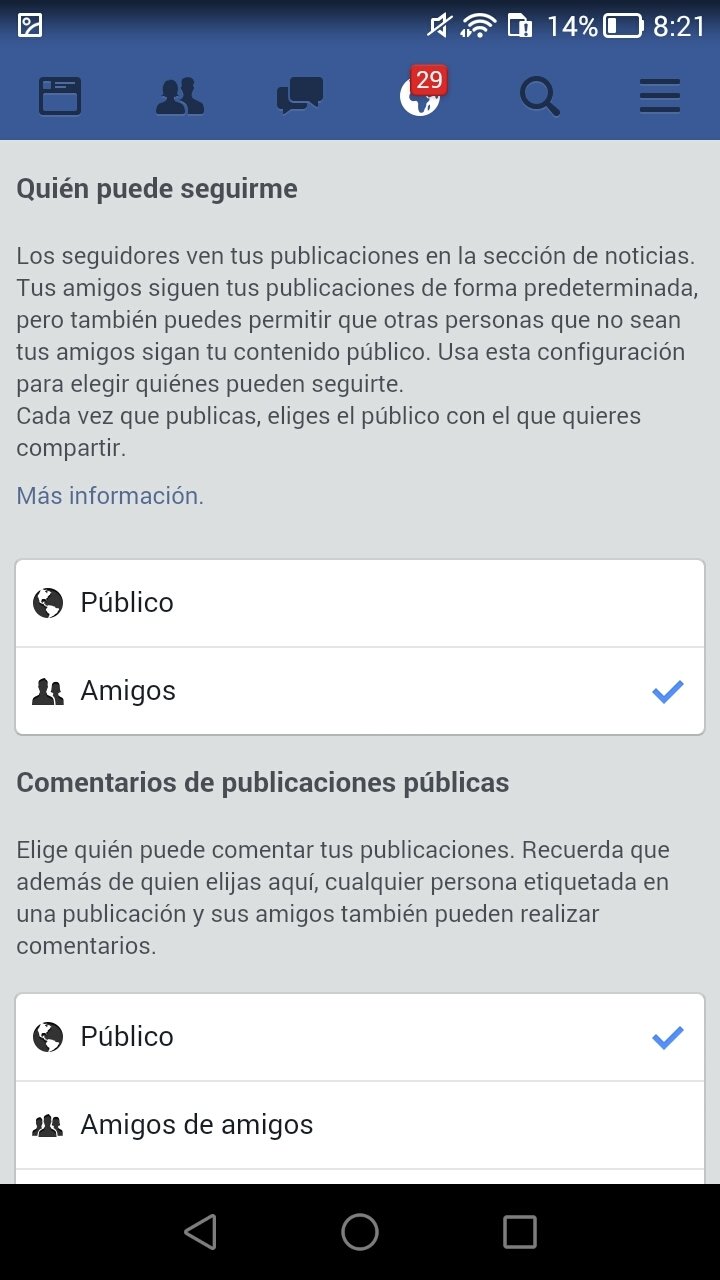The image size is (720, 1280).
Task: Tap the search magnifier icon
Action: click(540, 97)
